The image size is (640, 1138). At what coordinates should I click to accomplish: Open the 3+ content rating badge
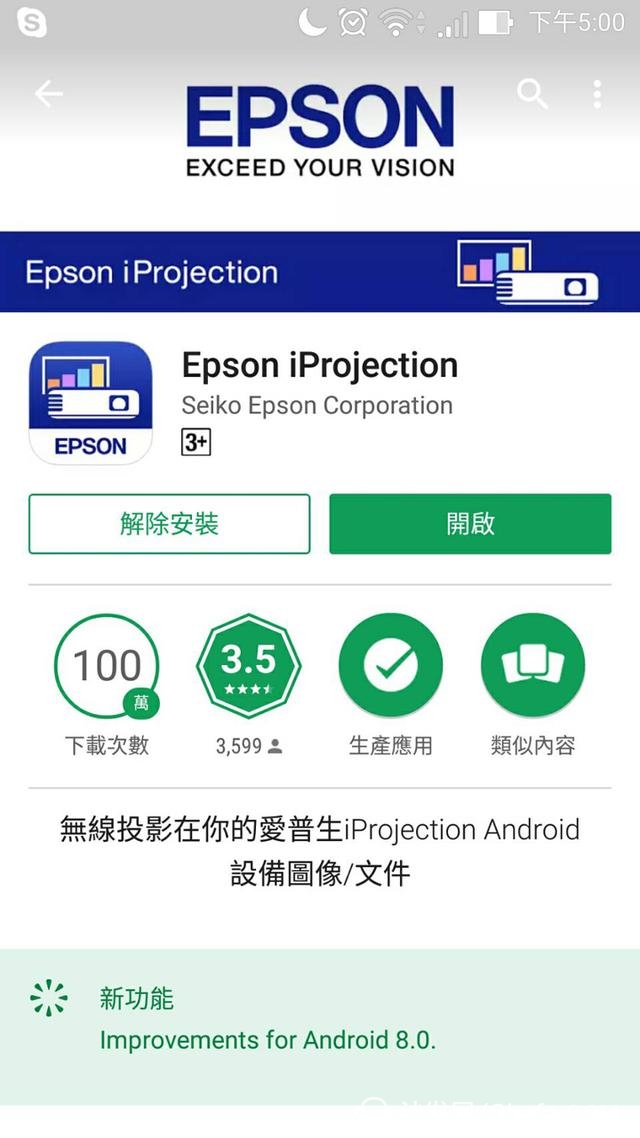point(196,442)
